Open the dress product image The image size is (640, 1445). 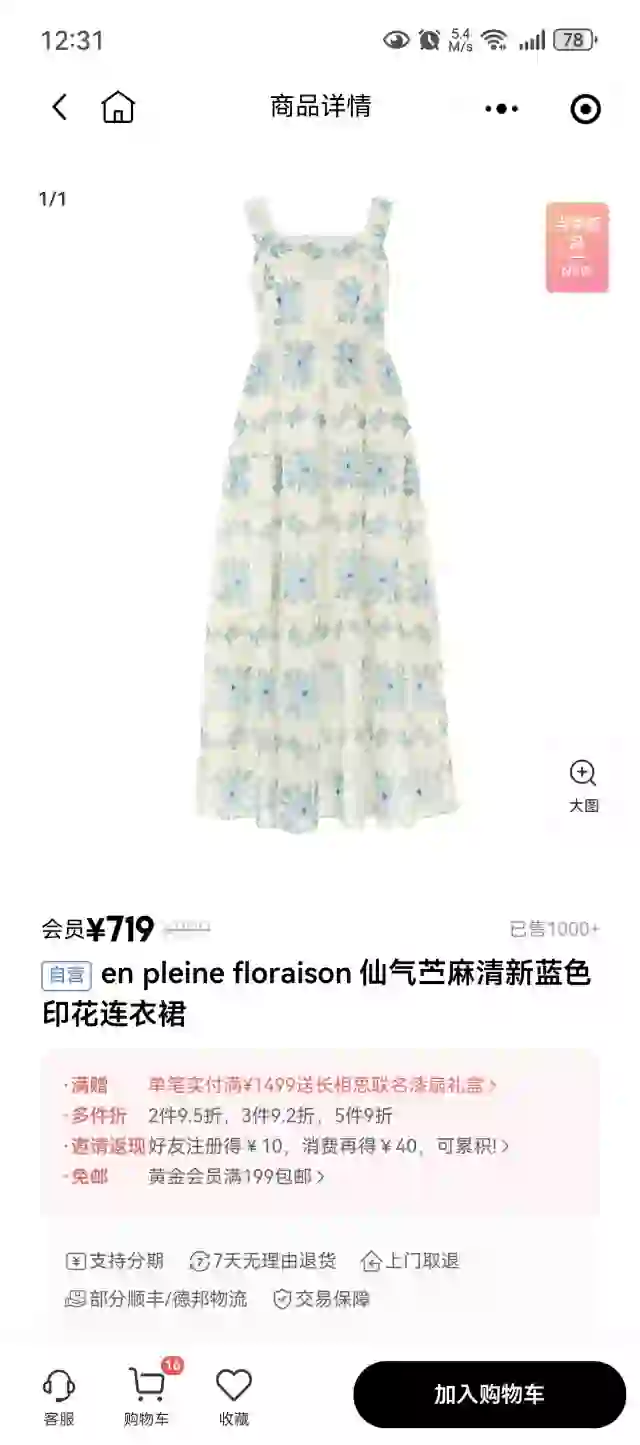point(327,516)
